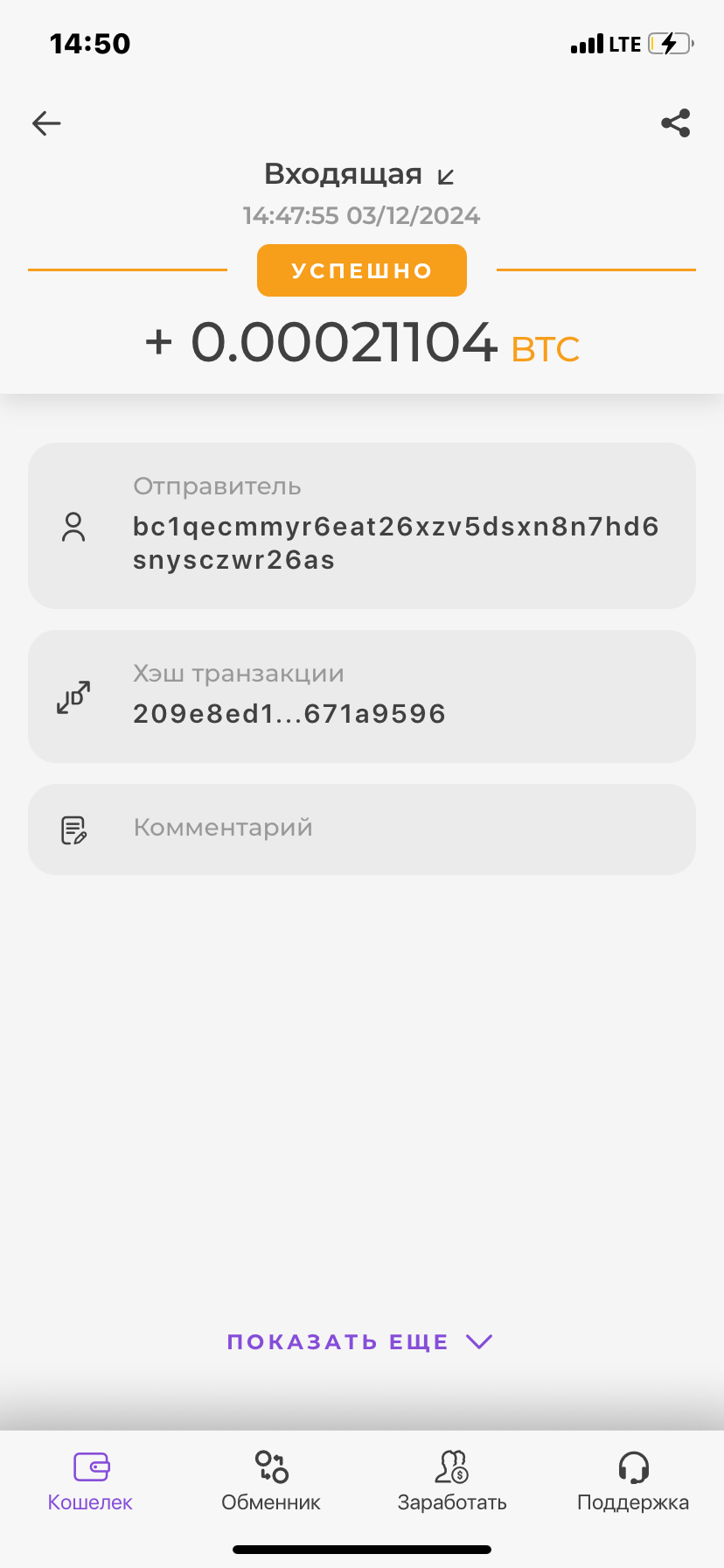The height and width of the screenshot is (1568, 724).
Task: Open the Обменник tab
Action: pyautogui.click(x=271, y=1480)
